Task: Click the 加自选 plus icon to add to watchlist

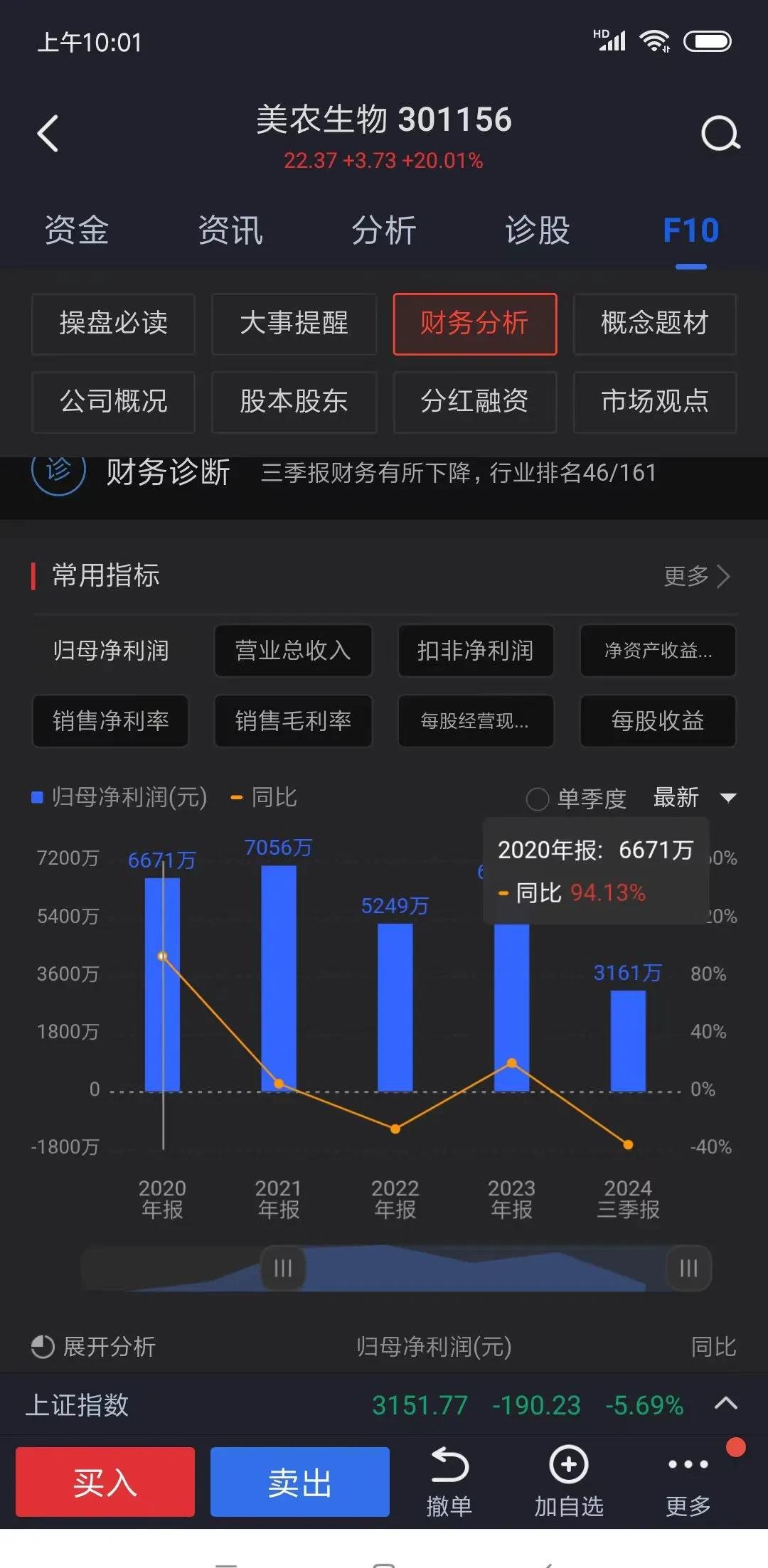Action: (x=567, y=1463)
